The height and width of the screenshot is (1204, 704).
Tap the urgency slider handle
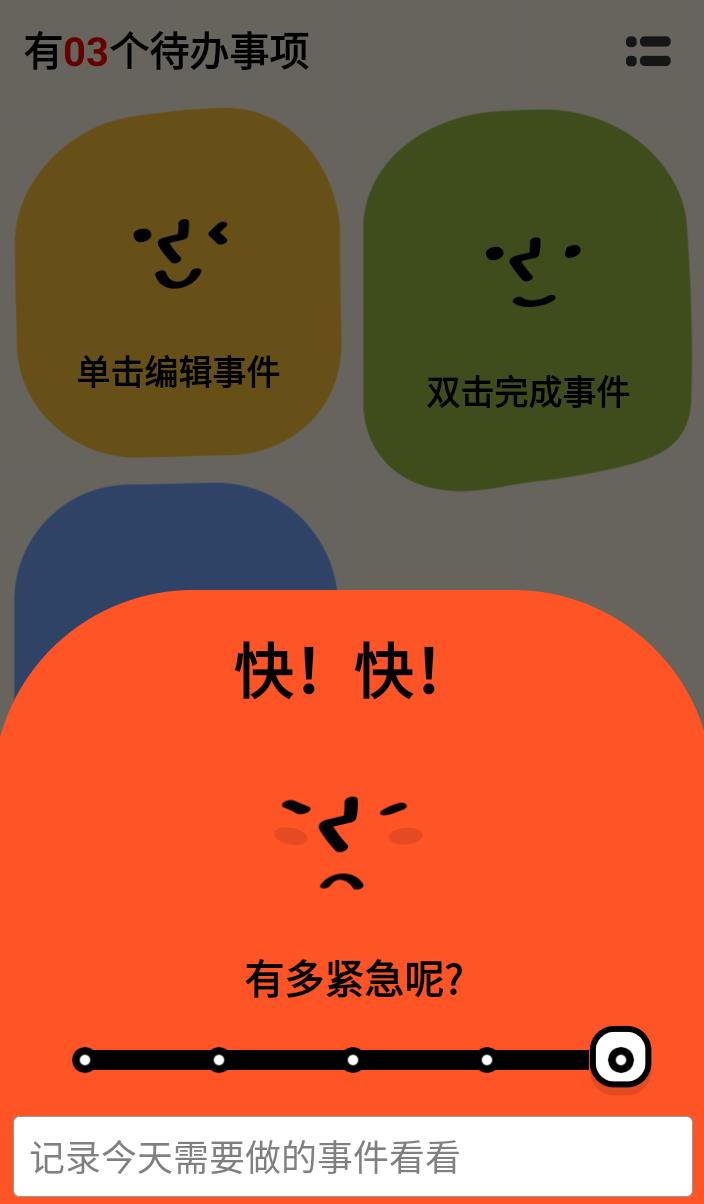[x=621, y=1058]
